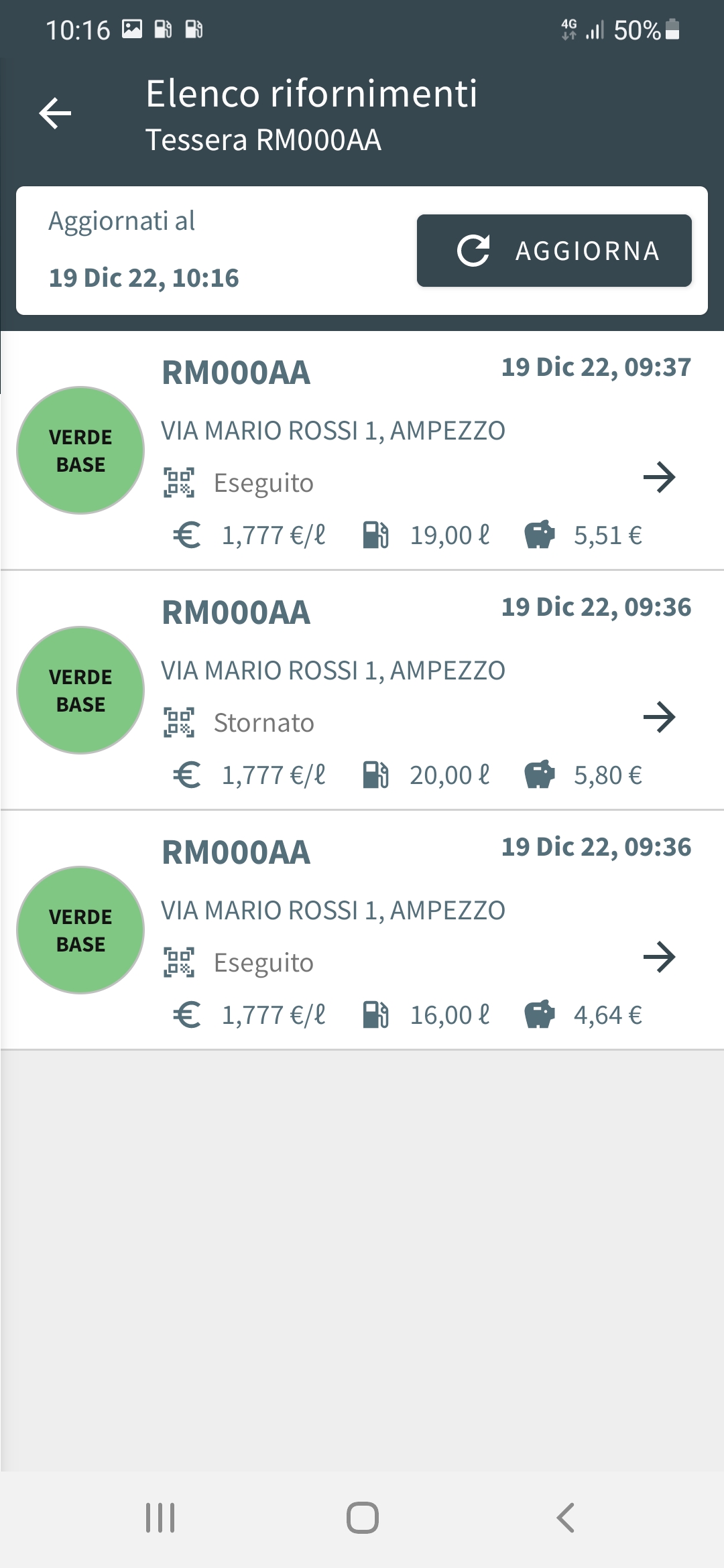Open recent apps from the navigation bar
This screenshot has height=1568, width=724.
tap(160, 1518)
